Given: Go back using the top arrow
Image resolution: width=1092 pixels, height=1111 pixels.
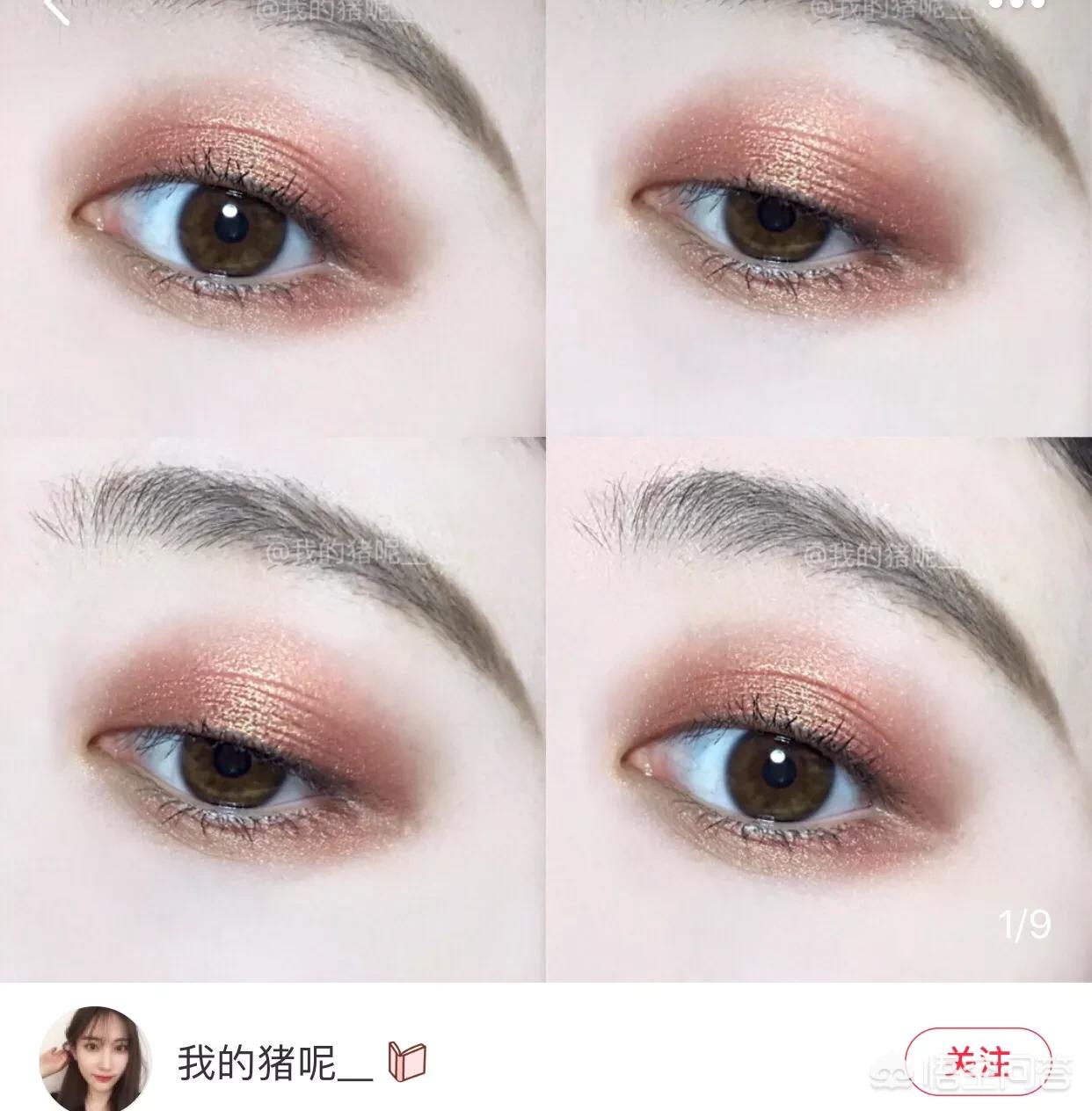Looking at the screenshot, I should tap(55, 9).
